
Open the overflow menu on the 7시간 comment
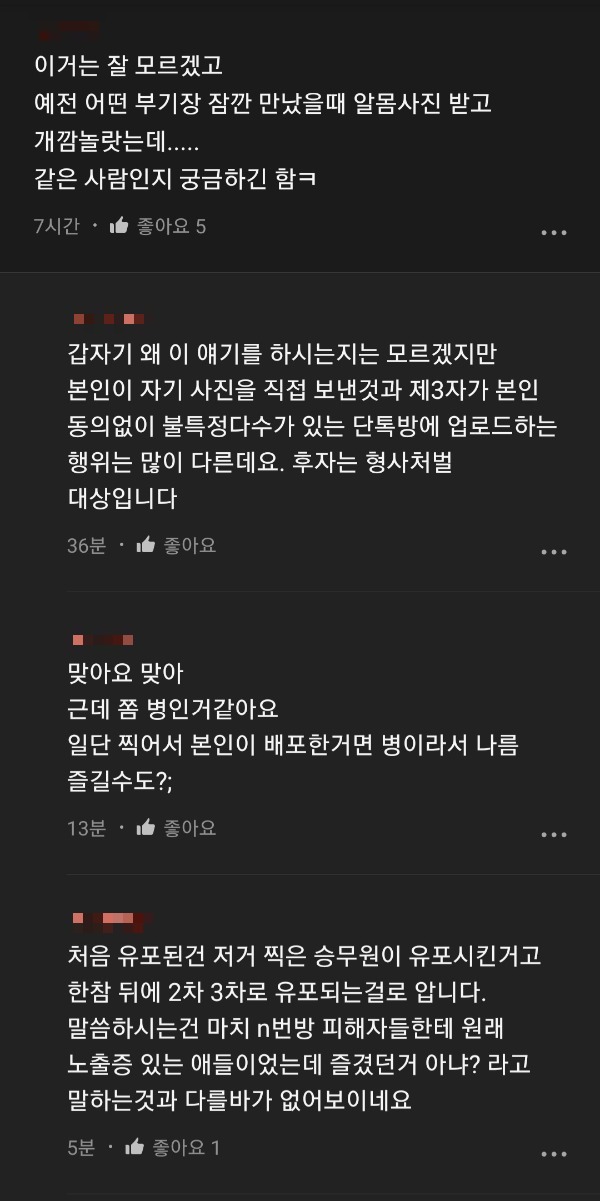(x=554, y=233)
